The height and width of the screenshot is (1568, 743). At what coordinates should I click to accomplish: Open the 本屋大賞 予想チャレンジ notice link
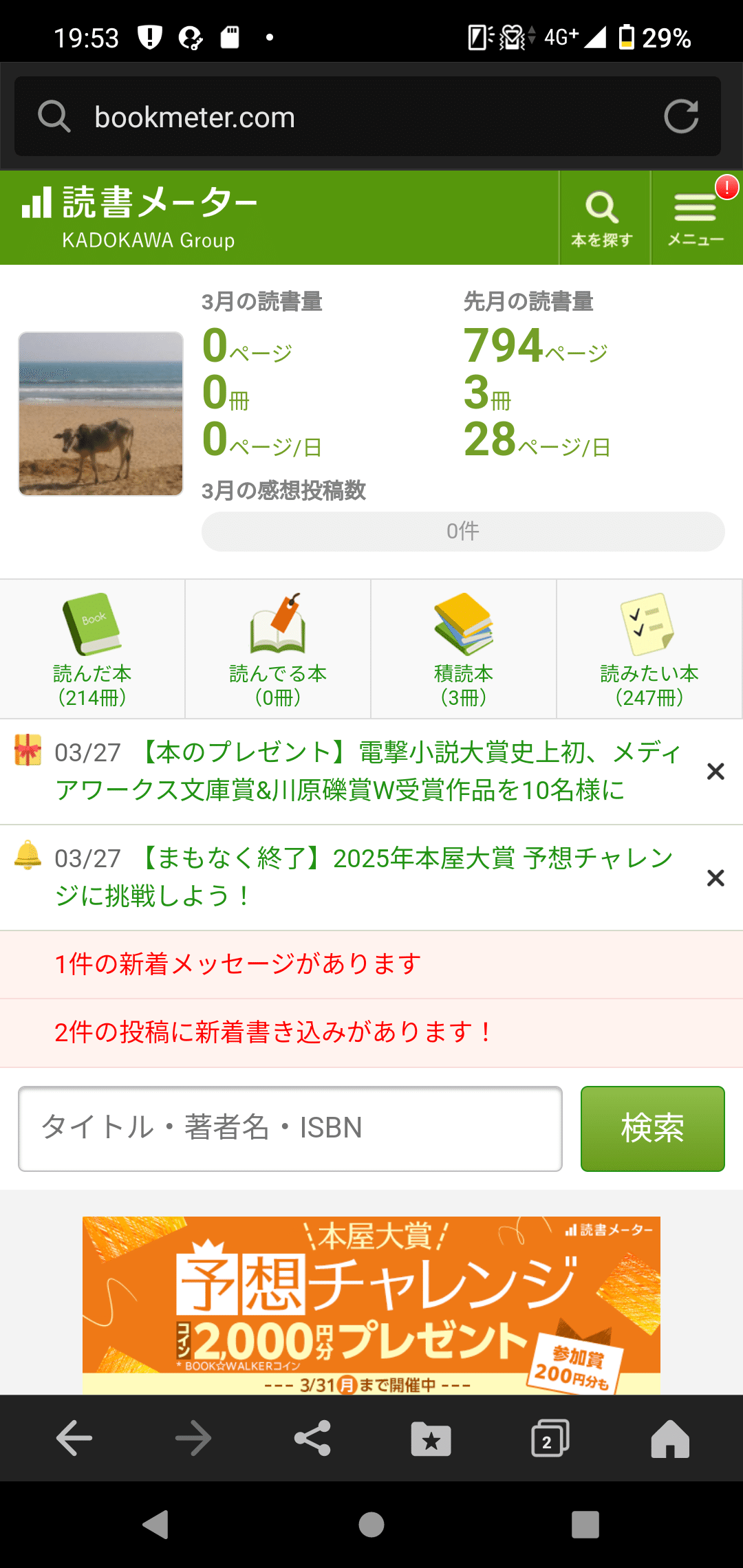tap(365, 878)
